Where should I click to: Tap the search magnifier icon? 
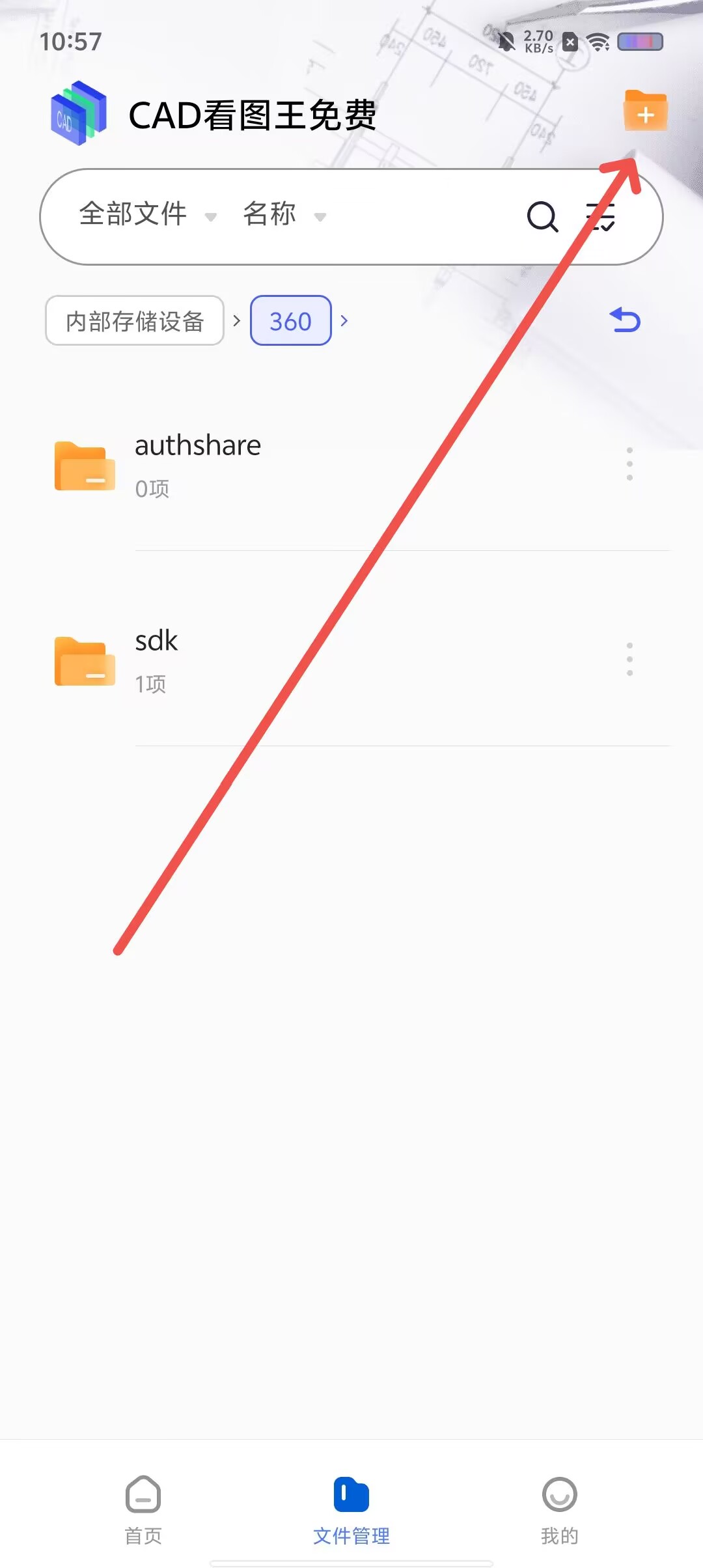point(542,216)
